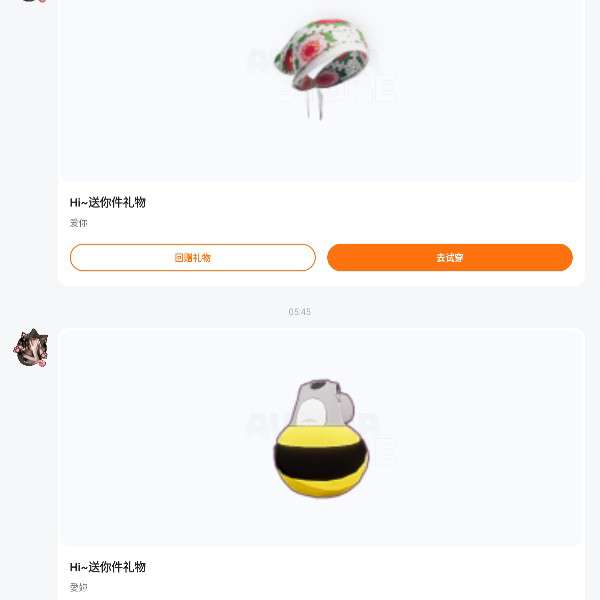
Task: Tap the 回赠礼物 button
Action: click(192, 257)
